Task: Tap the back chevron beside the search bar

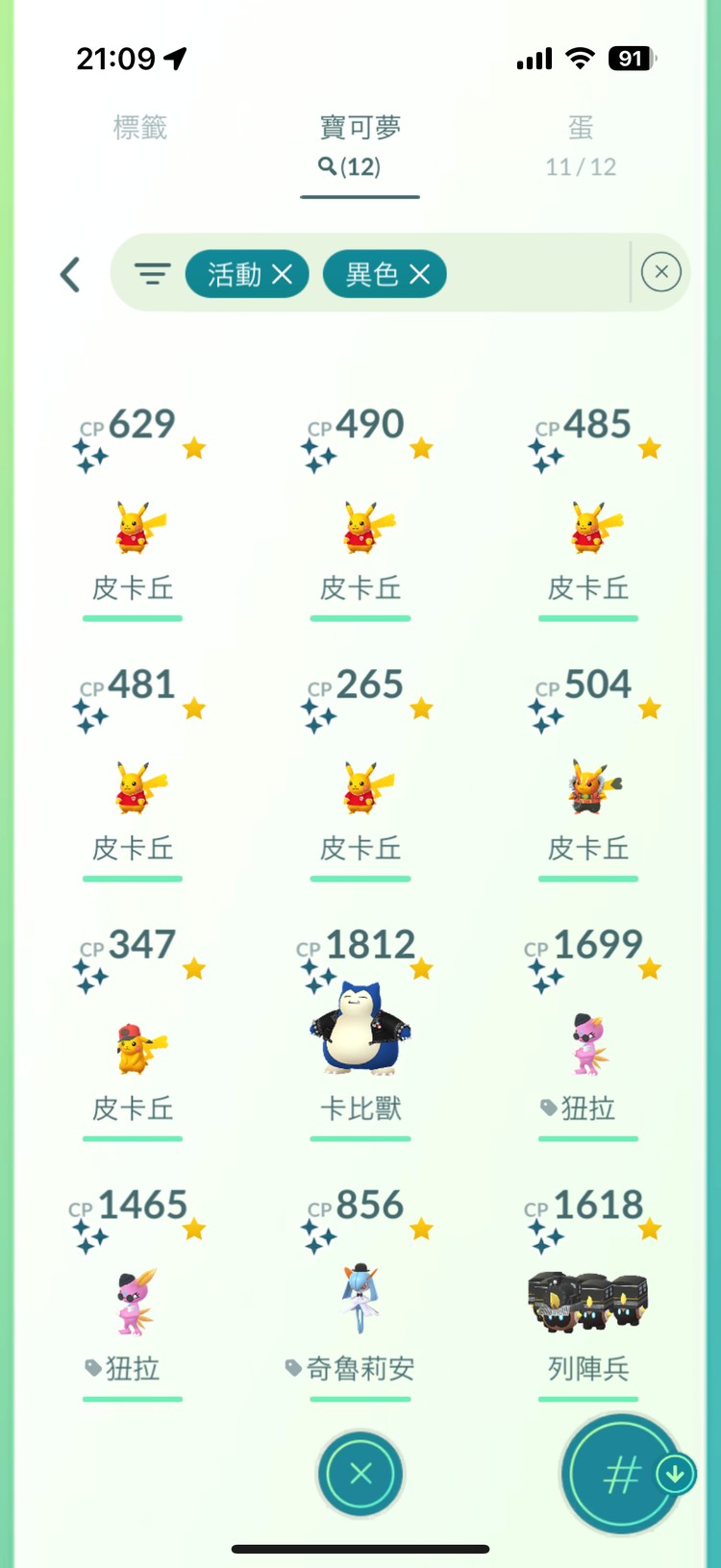Action: [70, 274]
